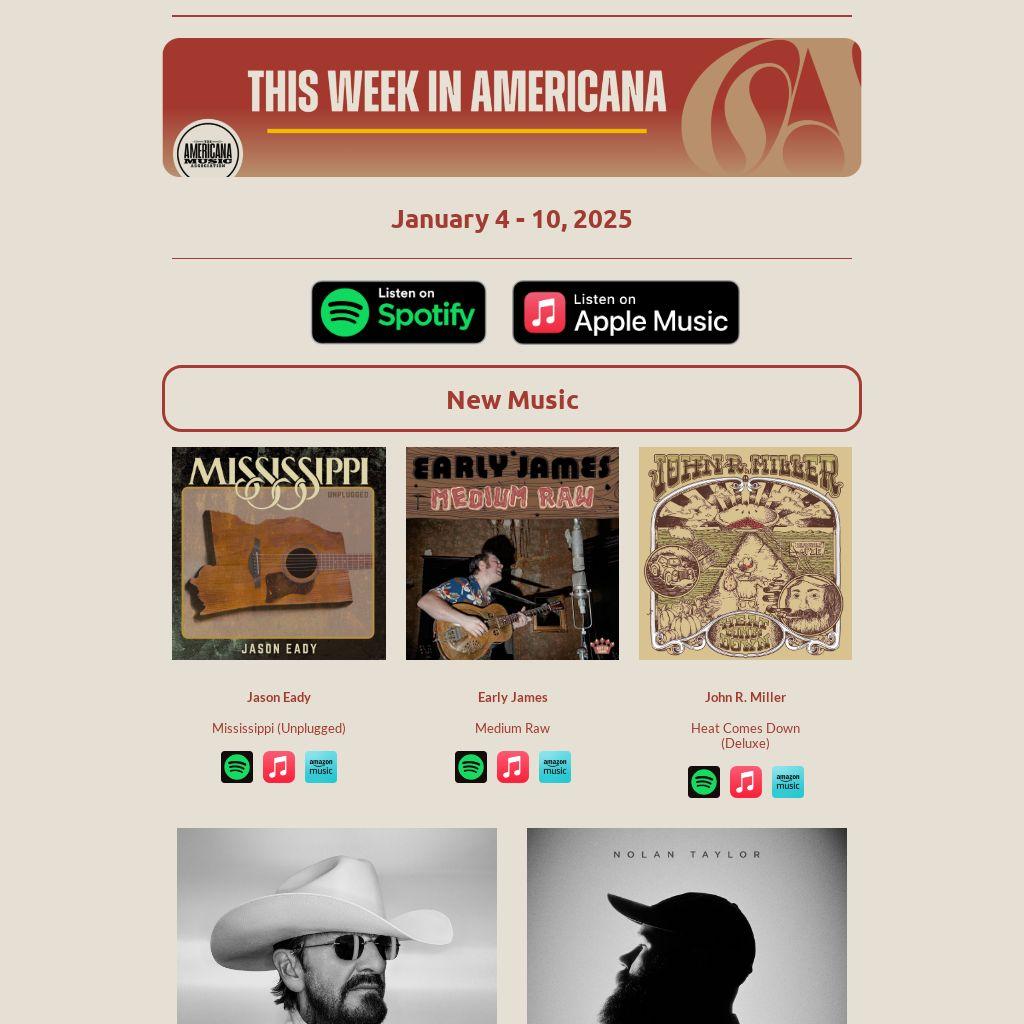The width and height of the screenshot is (1024, 1024).
Task: Open Jason Eady's Mississippi album cover
Action: [279, 553]
